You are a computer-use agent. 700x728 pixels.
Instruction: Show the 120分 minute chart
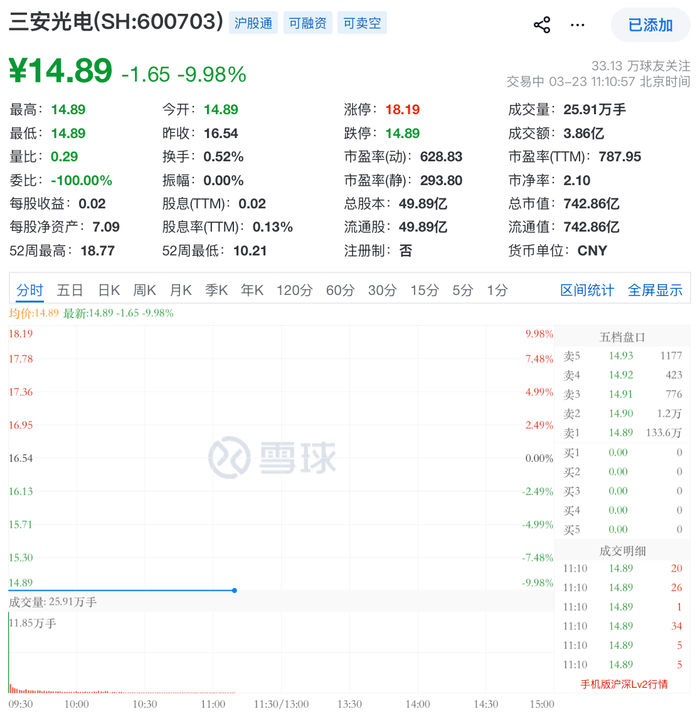coord(294,290)
